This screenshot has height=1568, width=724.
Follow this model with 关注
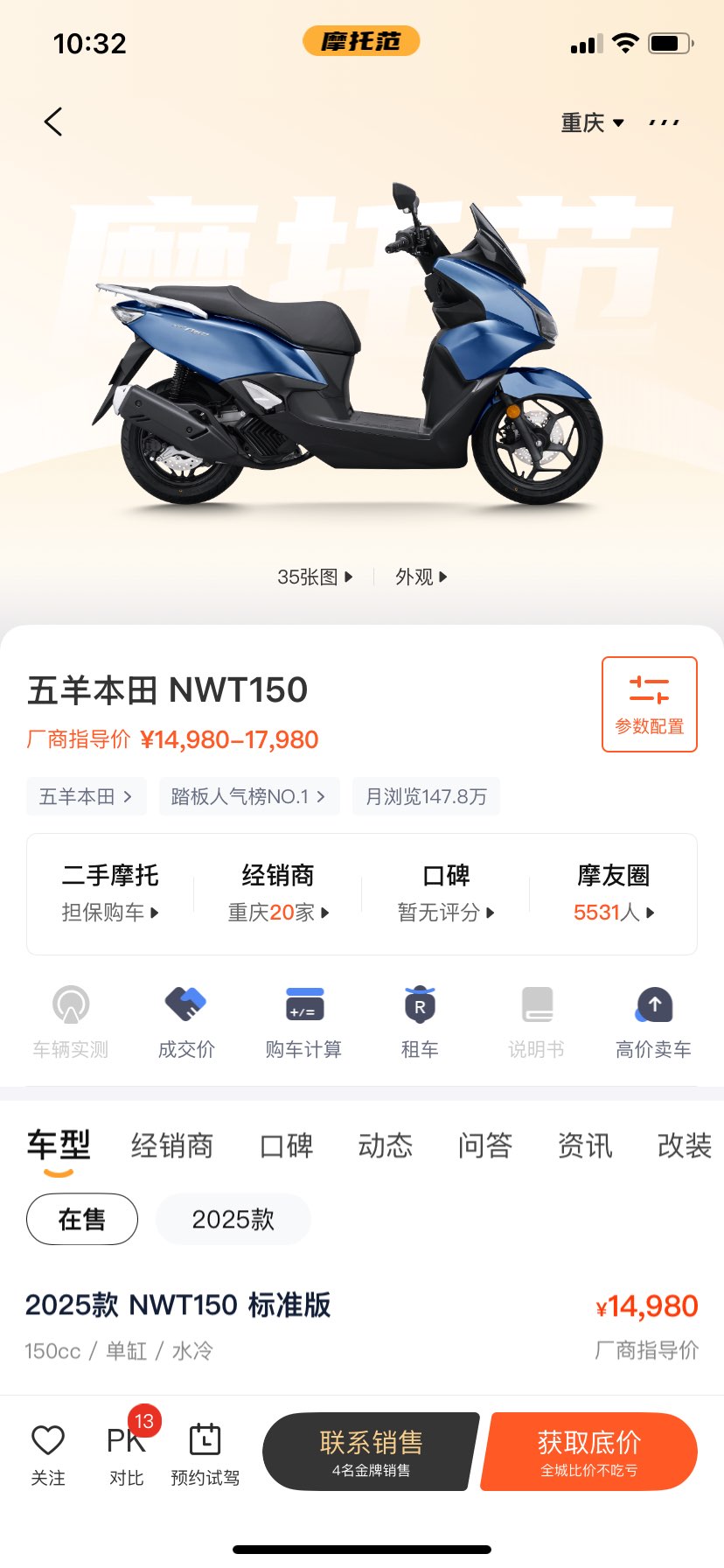pyautogui.click(x=48, y=1454)
